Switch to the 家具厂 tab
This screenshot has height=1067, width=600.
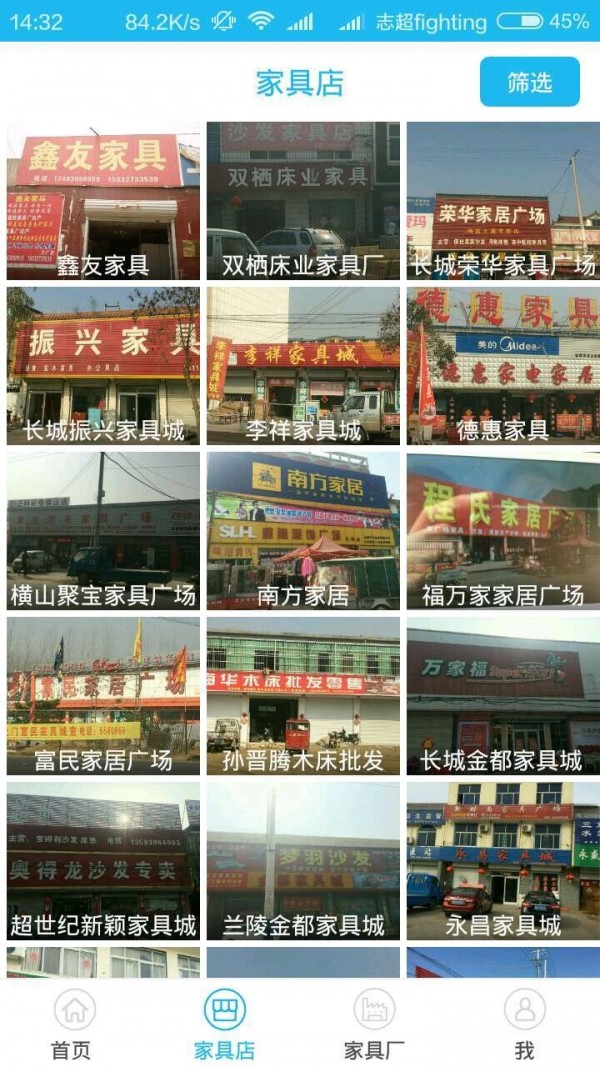(x=374, y=1024)
